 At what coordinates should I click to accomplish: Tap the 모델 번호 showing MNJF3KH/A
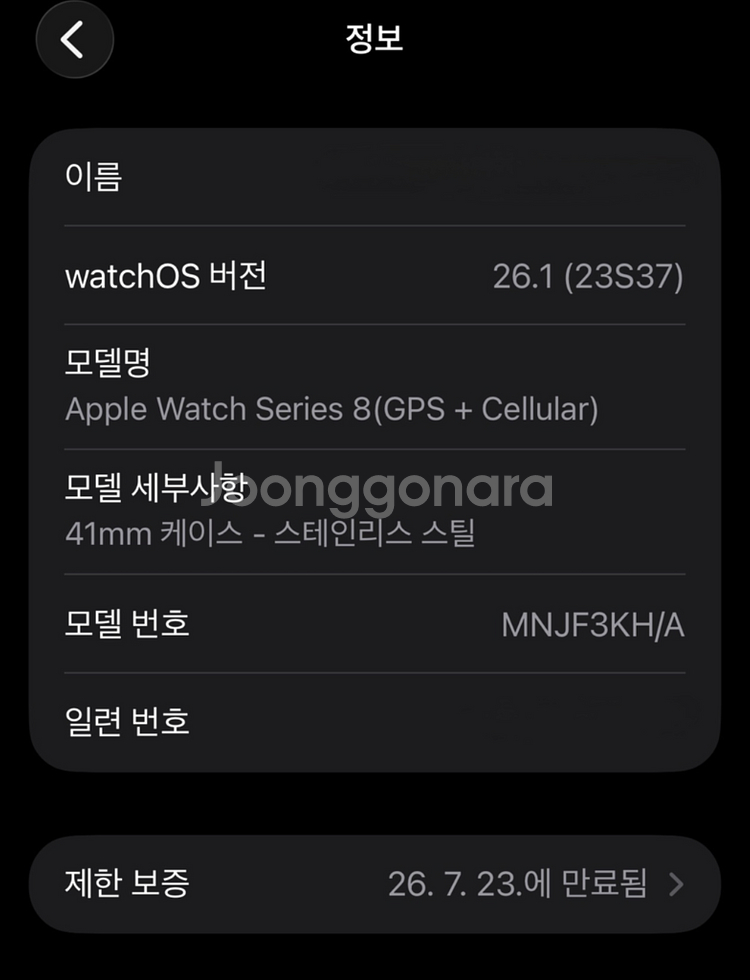click(375, 624)
